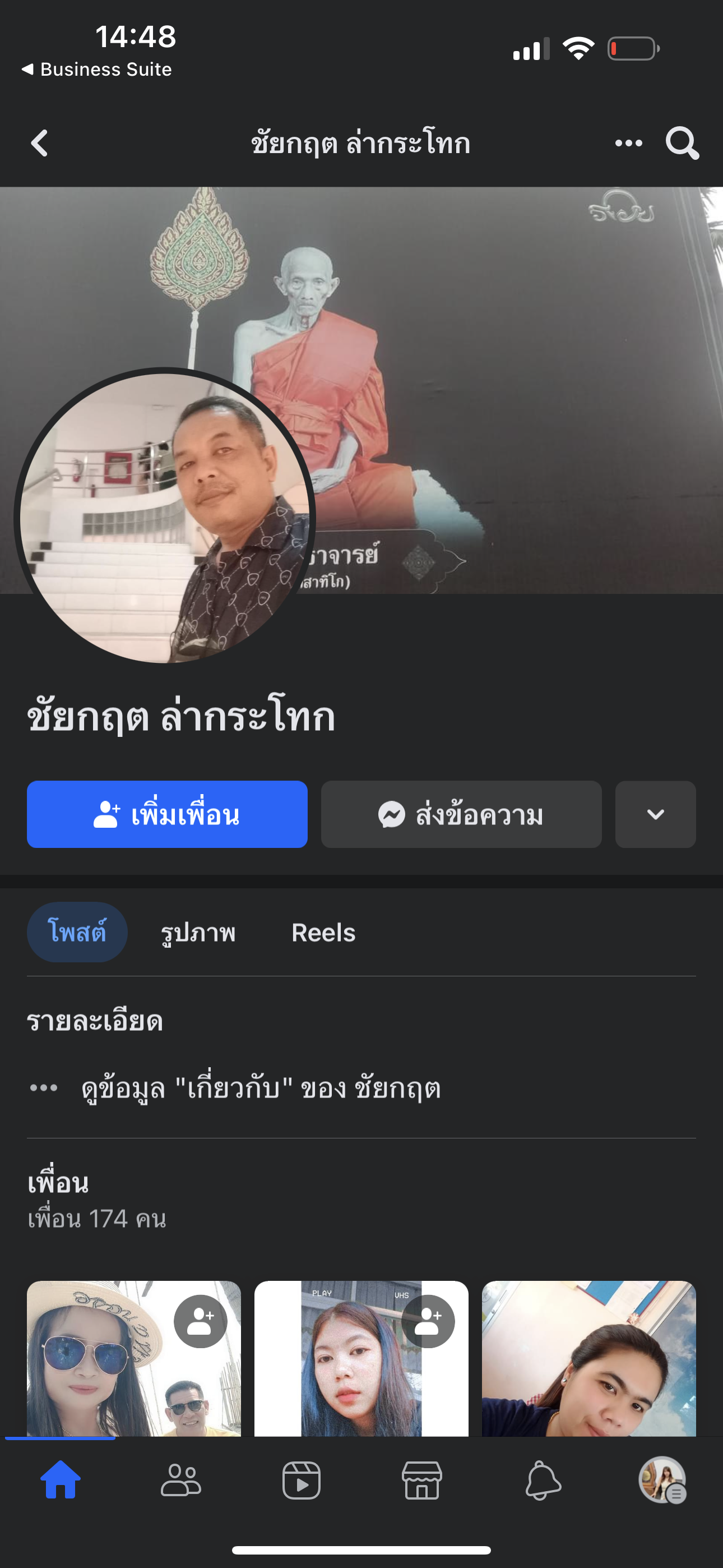Go to the Home feed tab
Viewport: 723px width, 1568px height.
click(x=61, y=1480)
